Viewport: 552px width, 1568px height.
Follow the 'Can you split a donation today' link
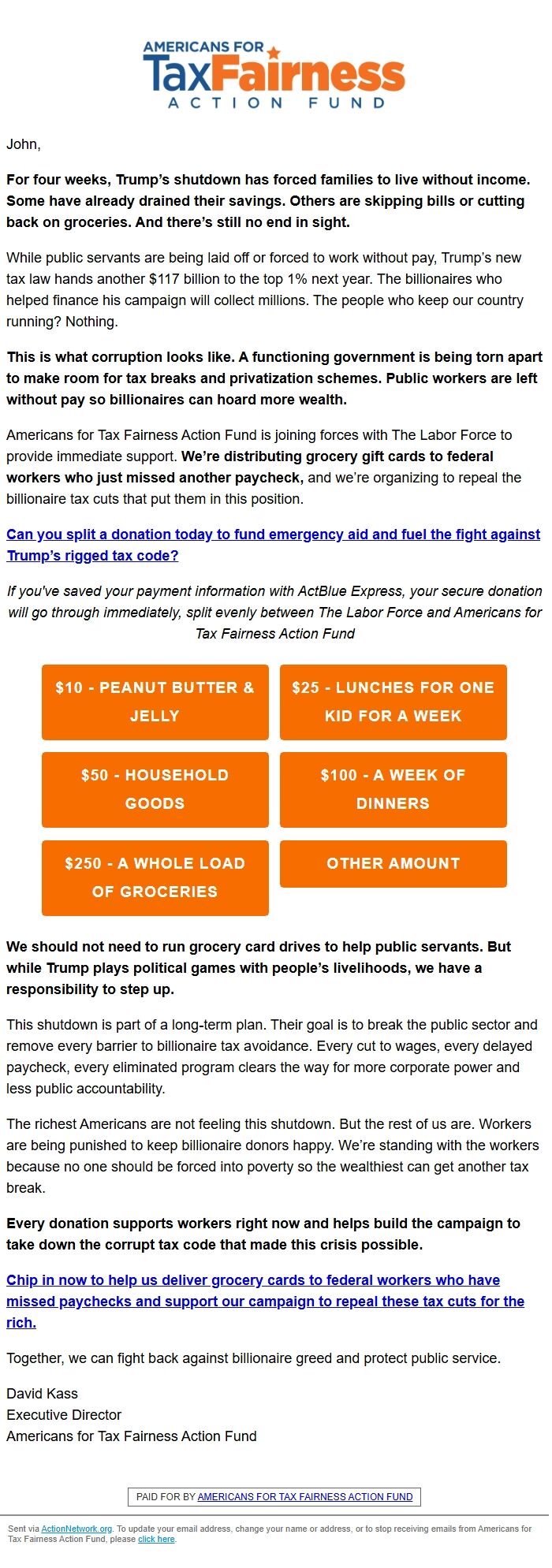(273, 545)
